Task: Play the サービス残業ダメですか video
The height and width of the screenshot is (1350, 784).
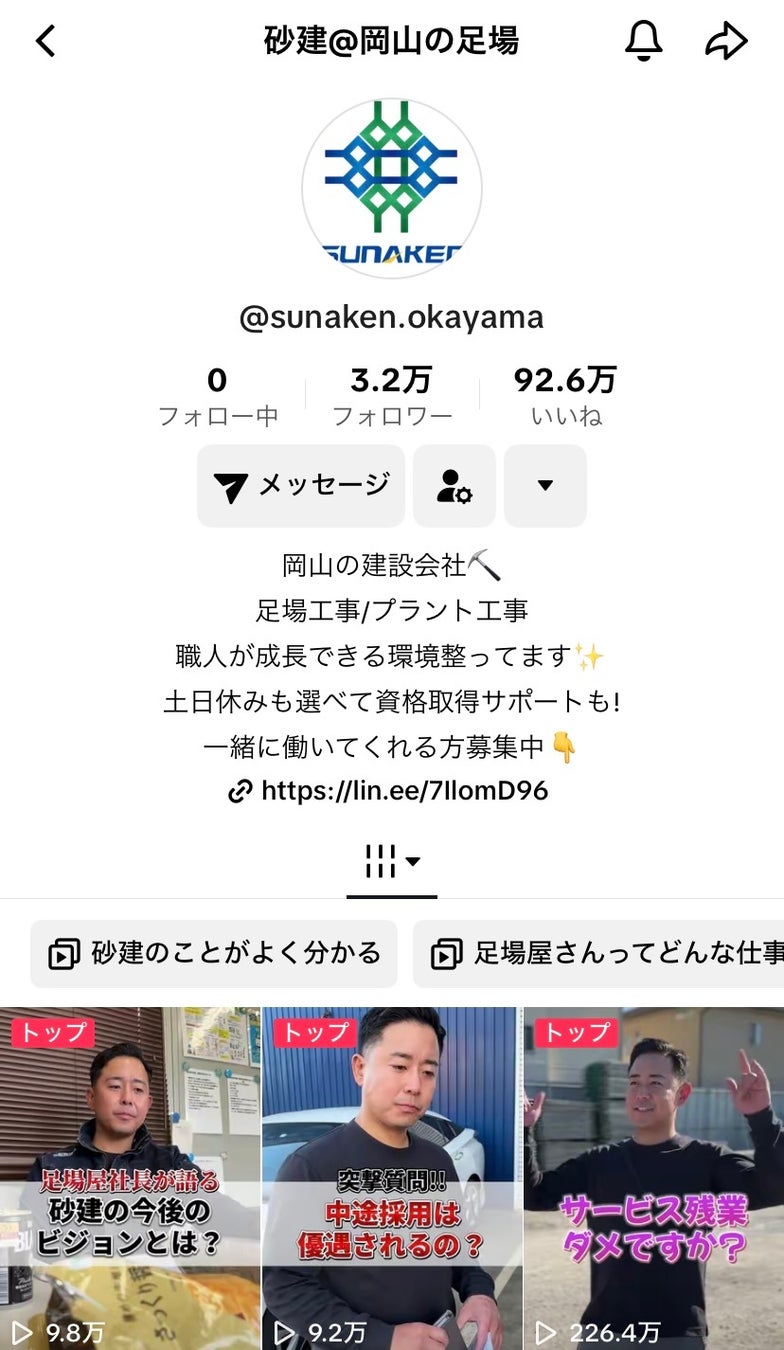Action: point(654,1178)
